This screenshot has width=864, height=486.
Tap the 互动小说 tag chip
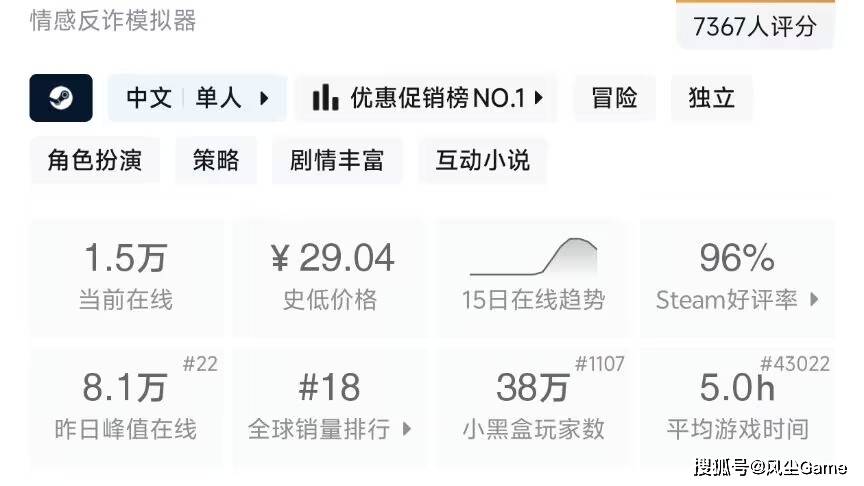(x=482, y=160)
